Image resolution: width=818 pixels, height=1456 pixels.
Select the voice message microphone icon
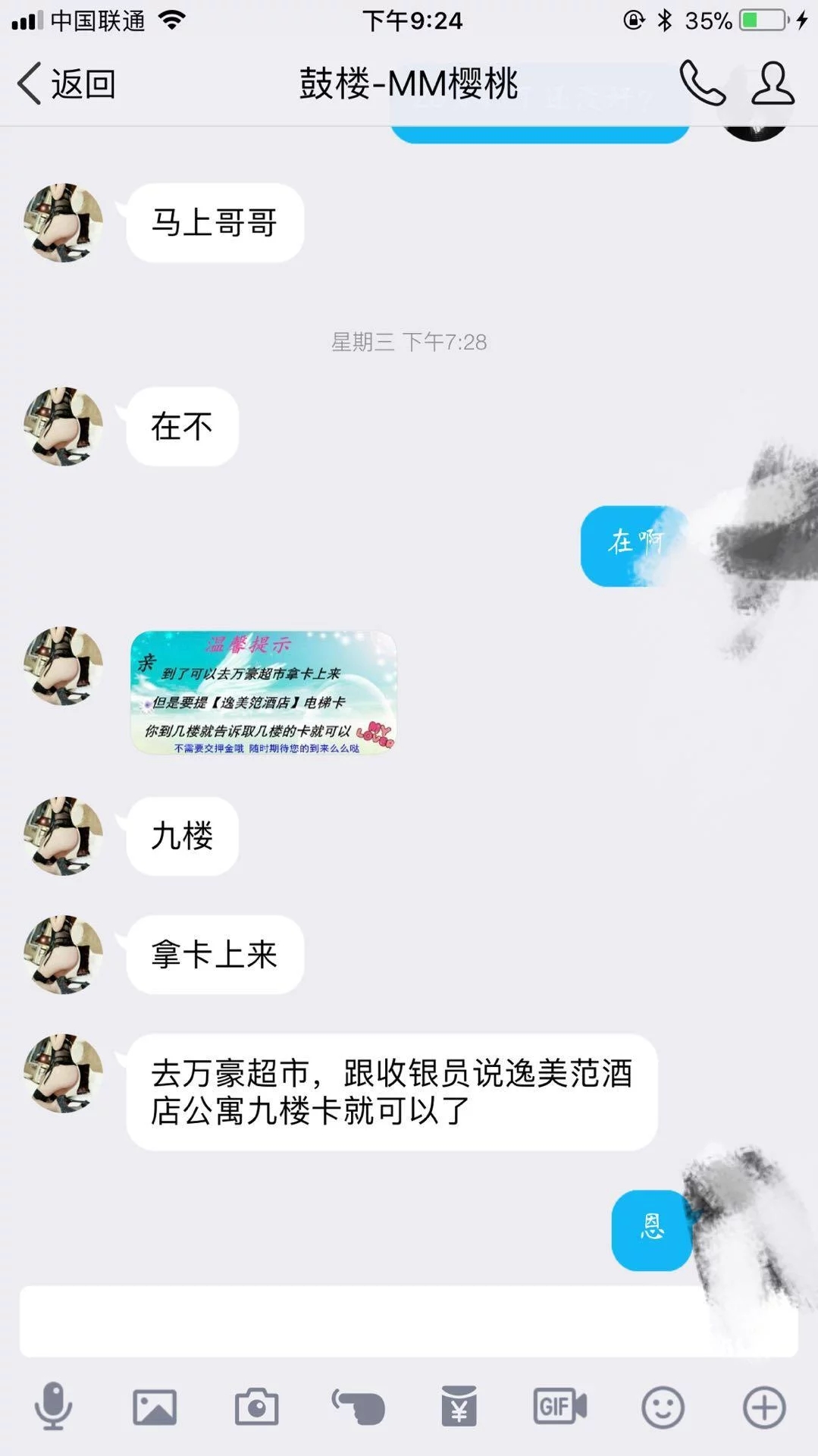(x=53, y=1407)
